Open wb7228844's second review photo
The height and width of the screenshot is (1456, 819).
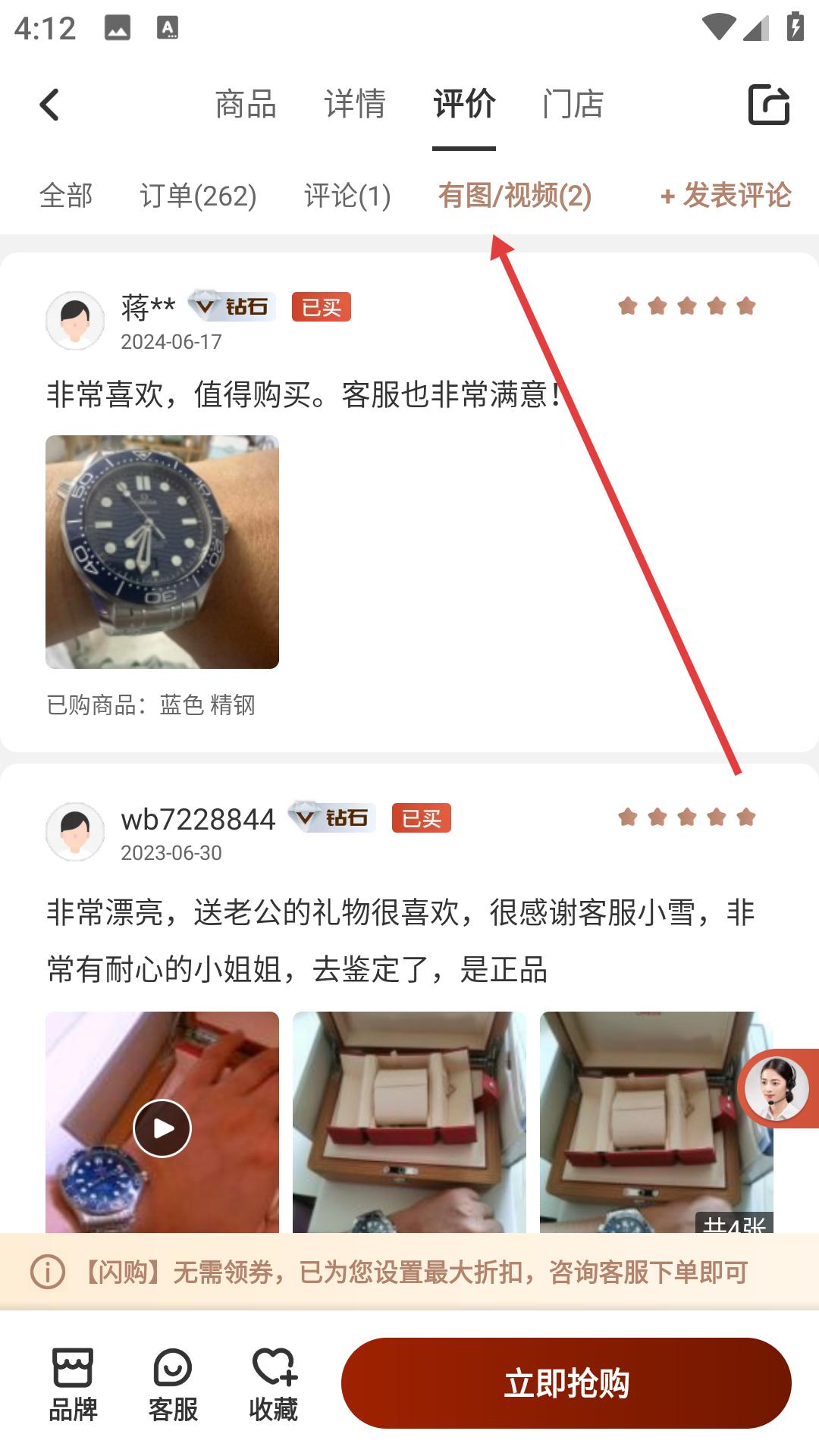pyautogui.click(x=409, y=1122)
